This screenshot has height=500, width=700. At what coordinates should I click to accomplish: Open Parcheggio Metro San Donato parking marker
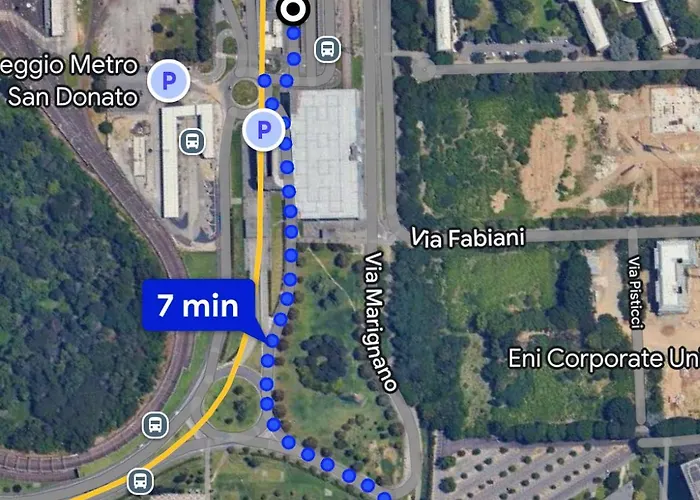click(168, 81)
